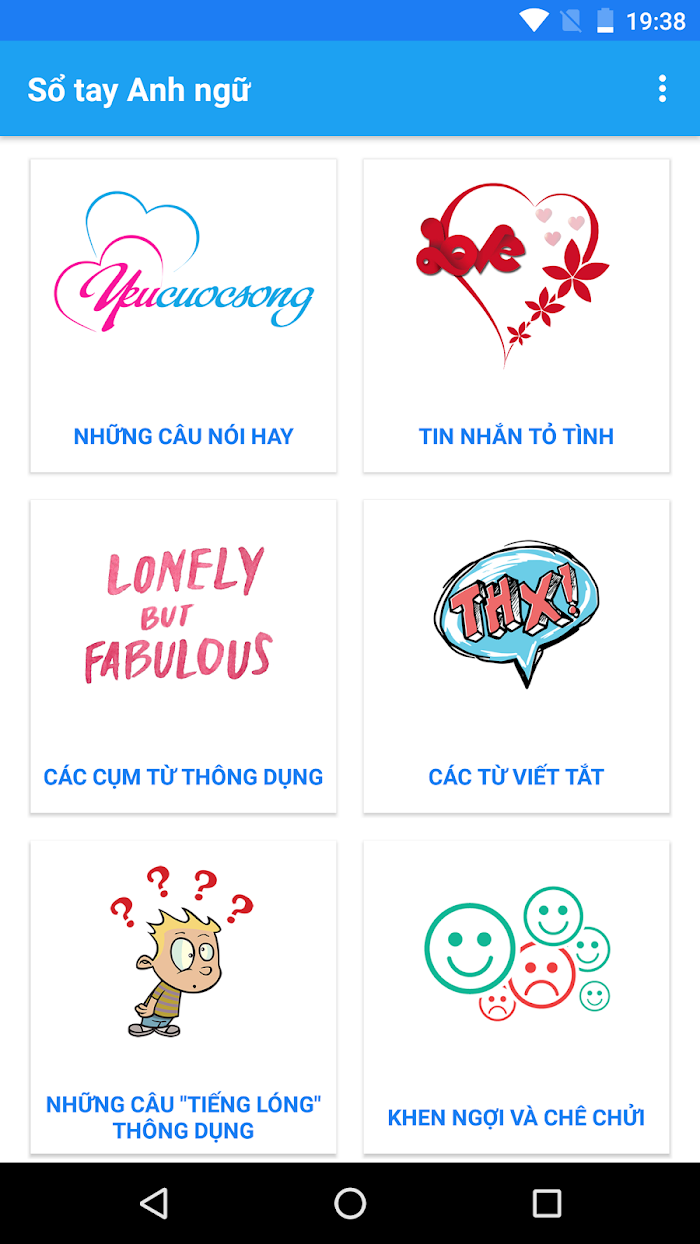Select the KHEN NGỢI VÀ CHÊ CHỬI card

[516, 997]
